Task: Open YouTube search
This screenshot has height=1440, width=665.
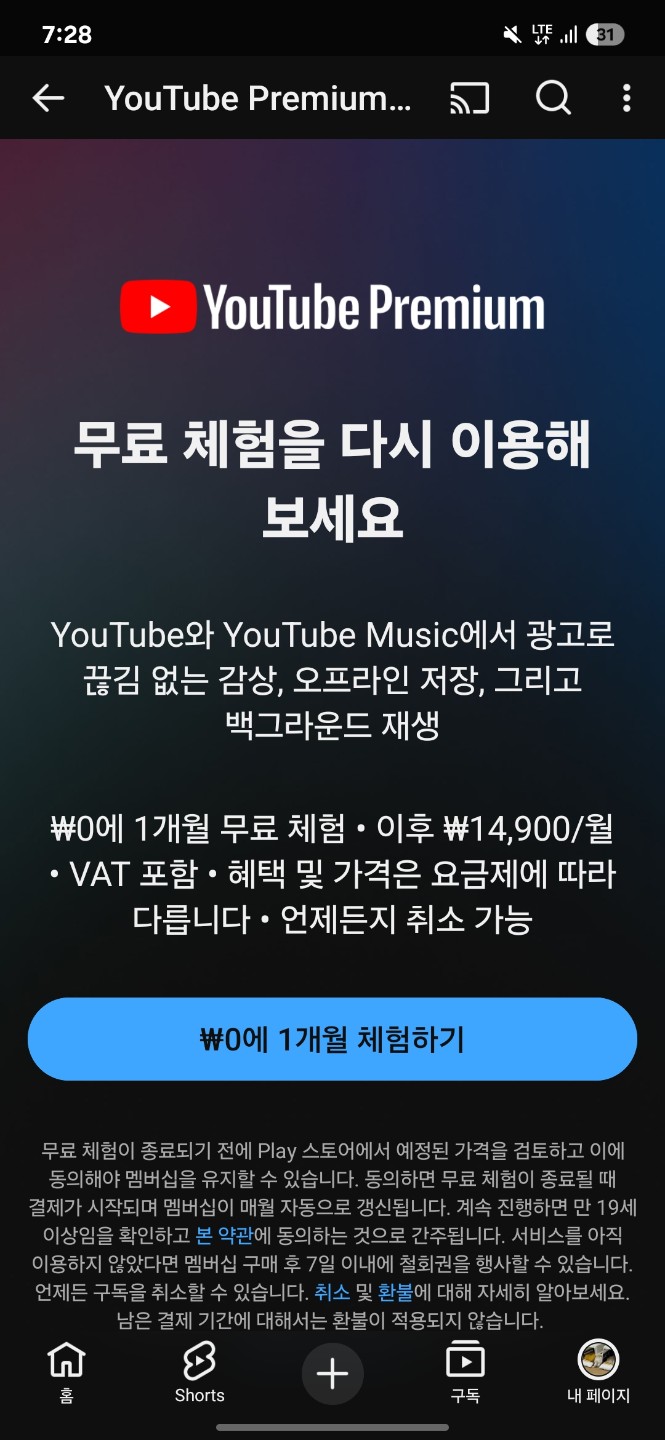Action: tap(553, 98)
